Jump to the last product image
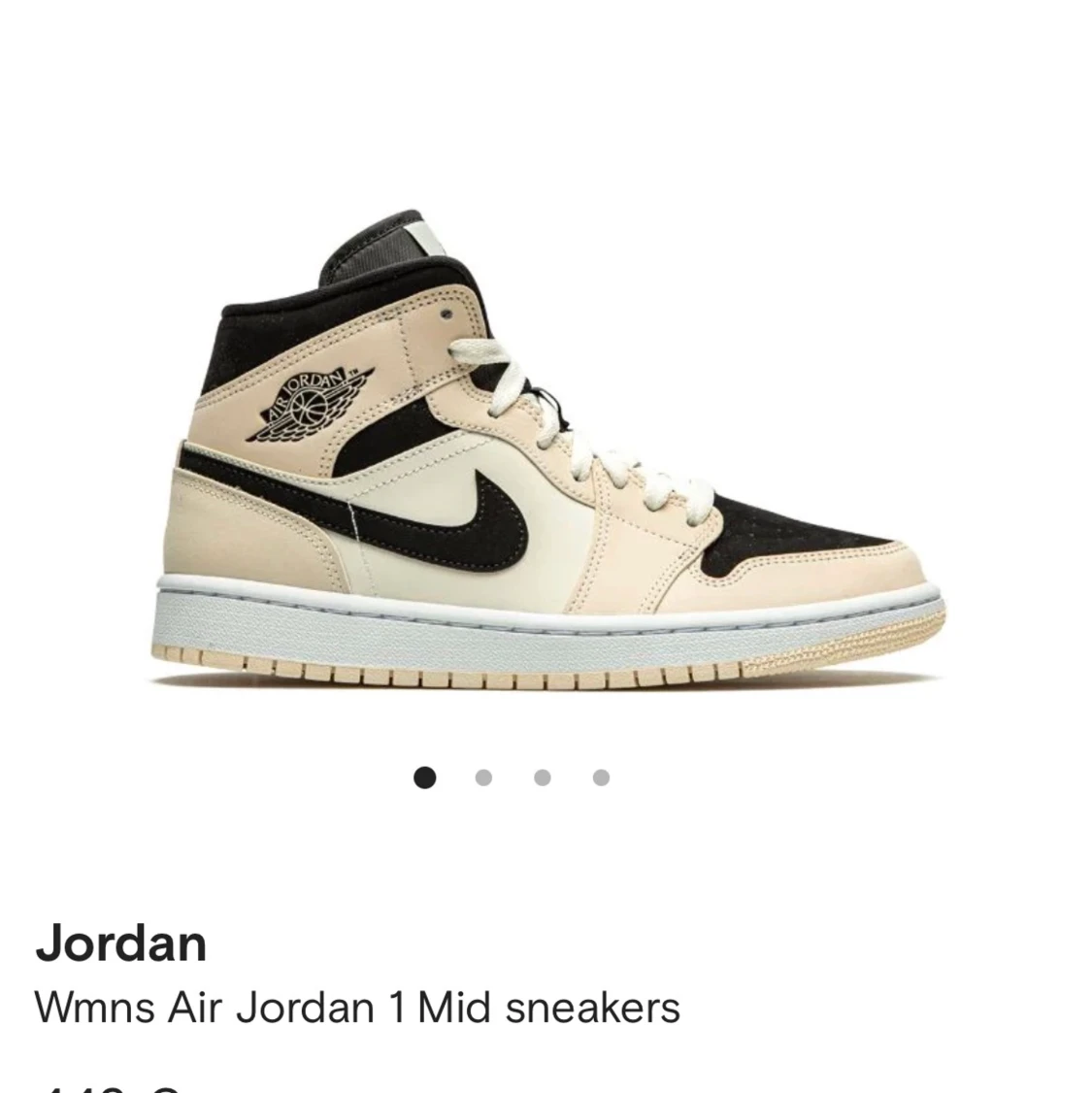 pyautogui.click(x=600, y=778)
